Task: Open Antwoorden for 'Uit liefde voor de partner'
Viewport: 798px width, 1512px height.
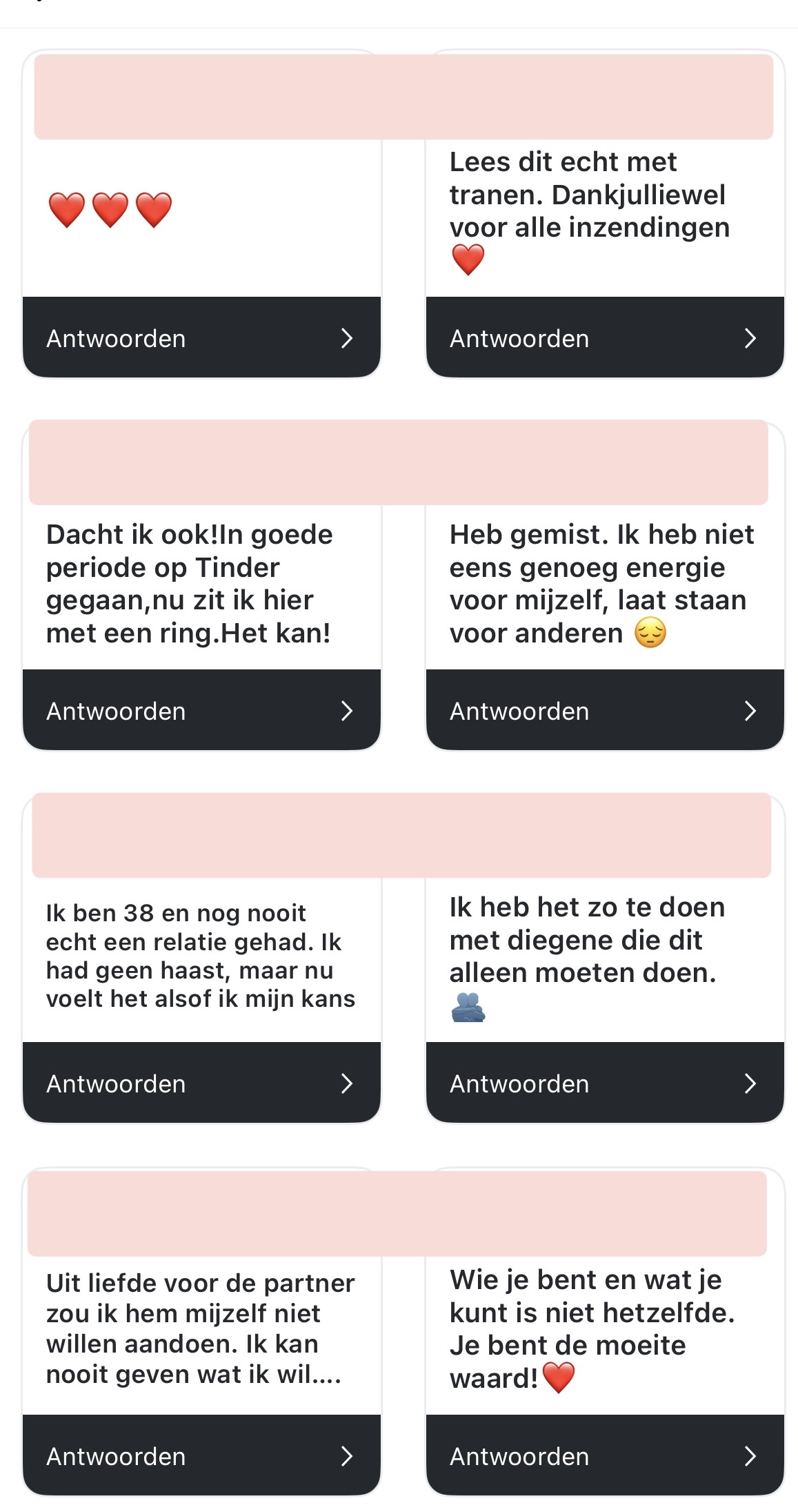Action: (201, 1456)
